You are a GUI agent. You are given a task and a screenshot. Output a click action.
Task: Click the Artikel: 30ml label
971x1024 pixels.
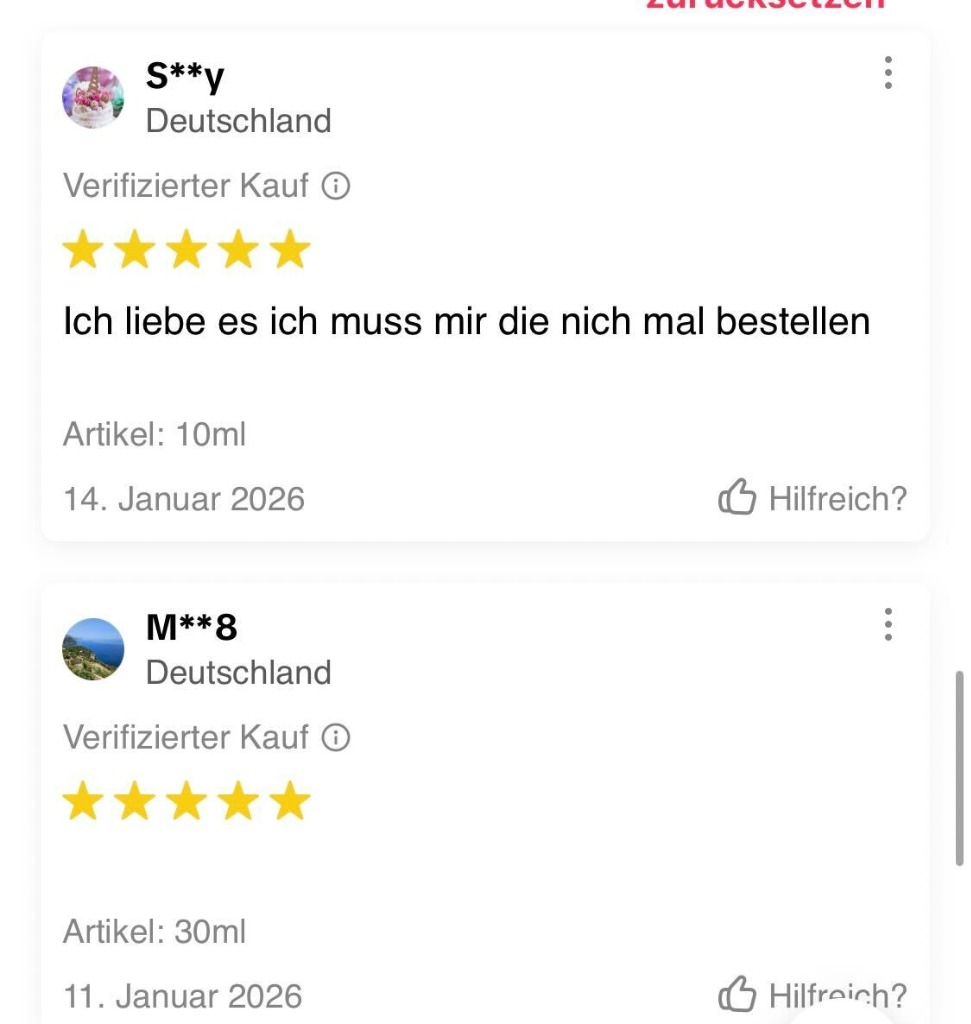pyautogui.click(x=154, y=931)
